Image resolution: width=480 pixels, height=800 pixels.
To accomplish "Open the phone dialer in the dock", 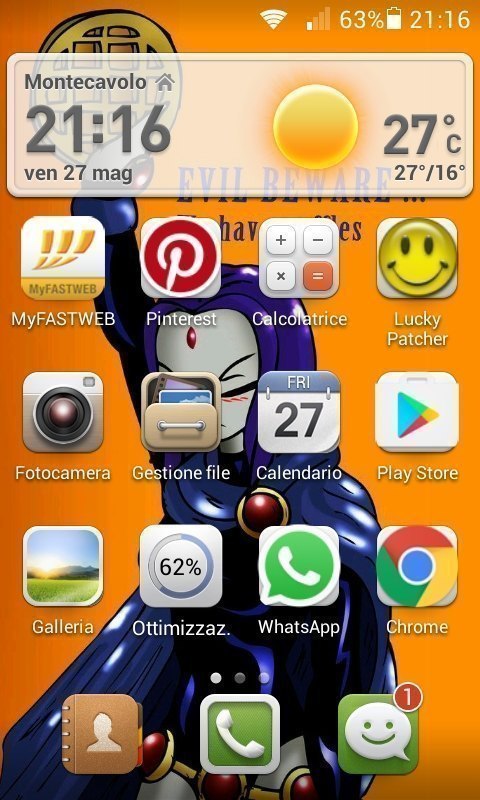I will point(240,734).
